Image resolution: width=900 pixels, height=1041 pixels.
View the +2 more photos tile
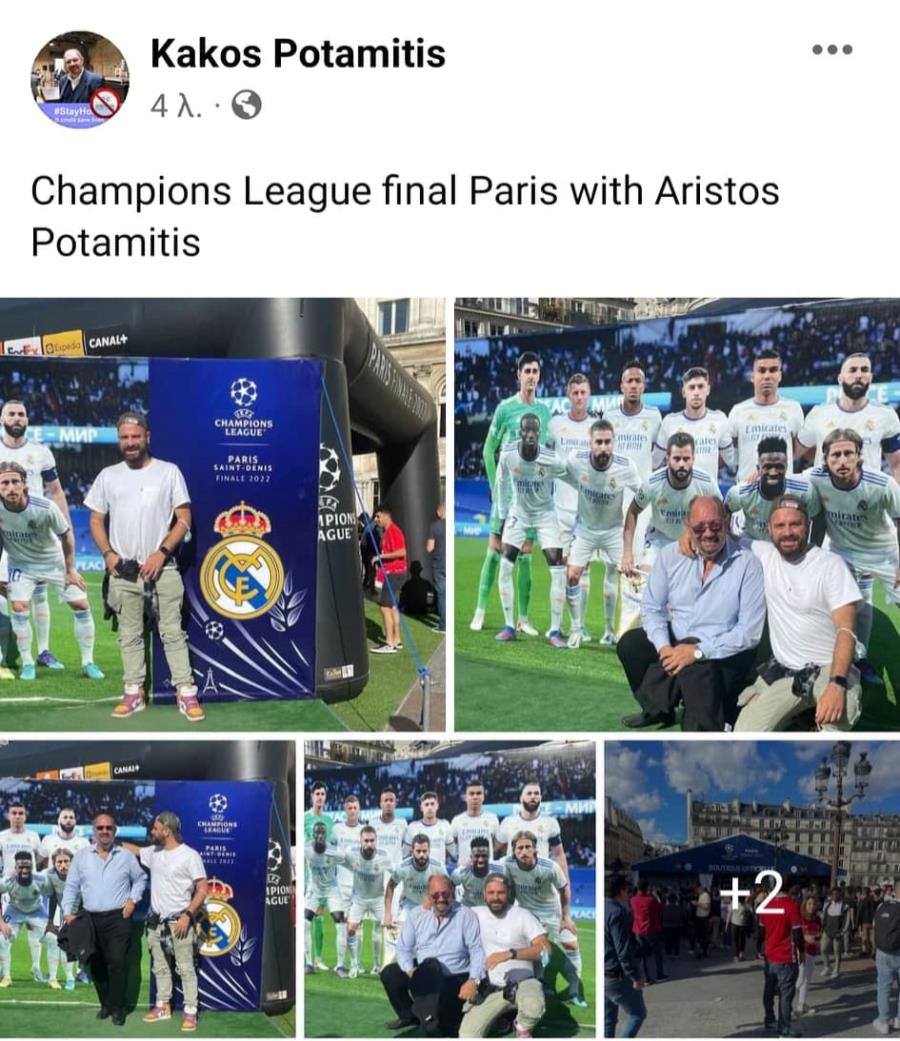(752, 888)
